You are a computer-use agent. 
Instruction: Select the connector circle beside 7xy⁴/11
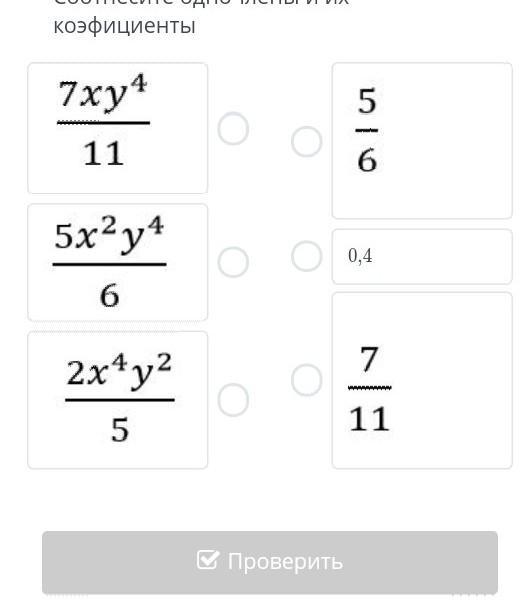(233, 128)
